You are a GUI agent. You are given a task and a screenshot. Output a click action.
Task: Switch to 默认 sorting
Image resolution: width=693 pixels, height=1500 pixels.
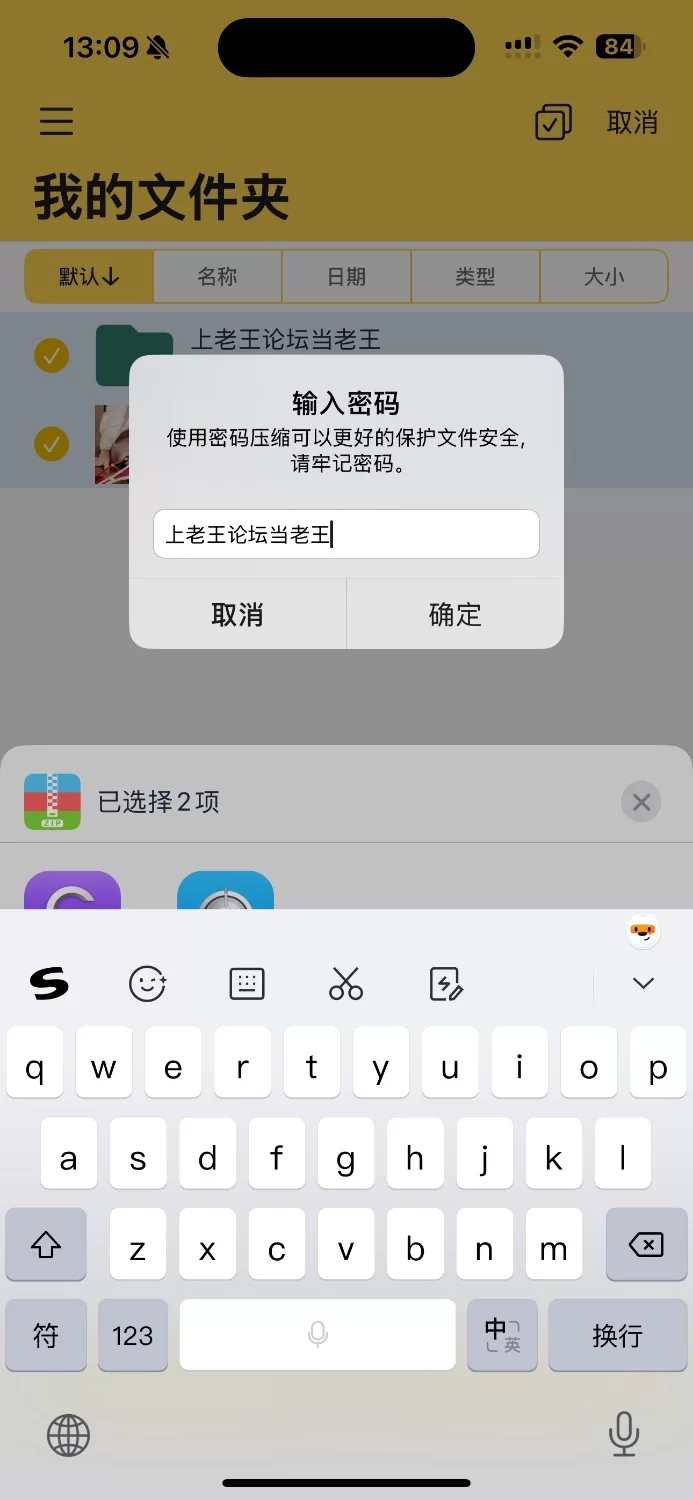[x=89, y=276]
